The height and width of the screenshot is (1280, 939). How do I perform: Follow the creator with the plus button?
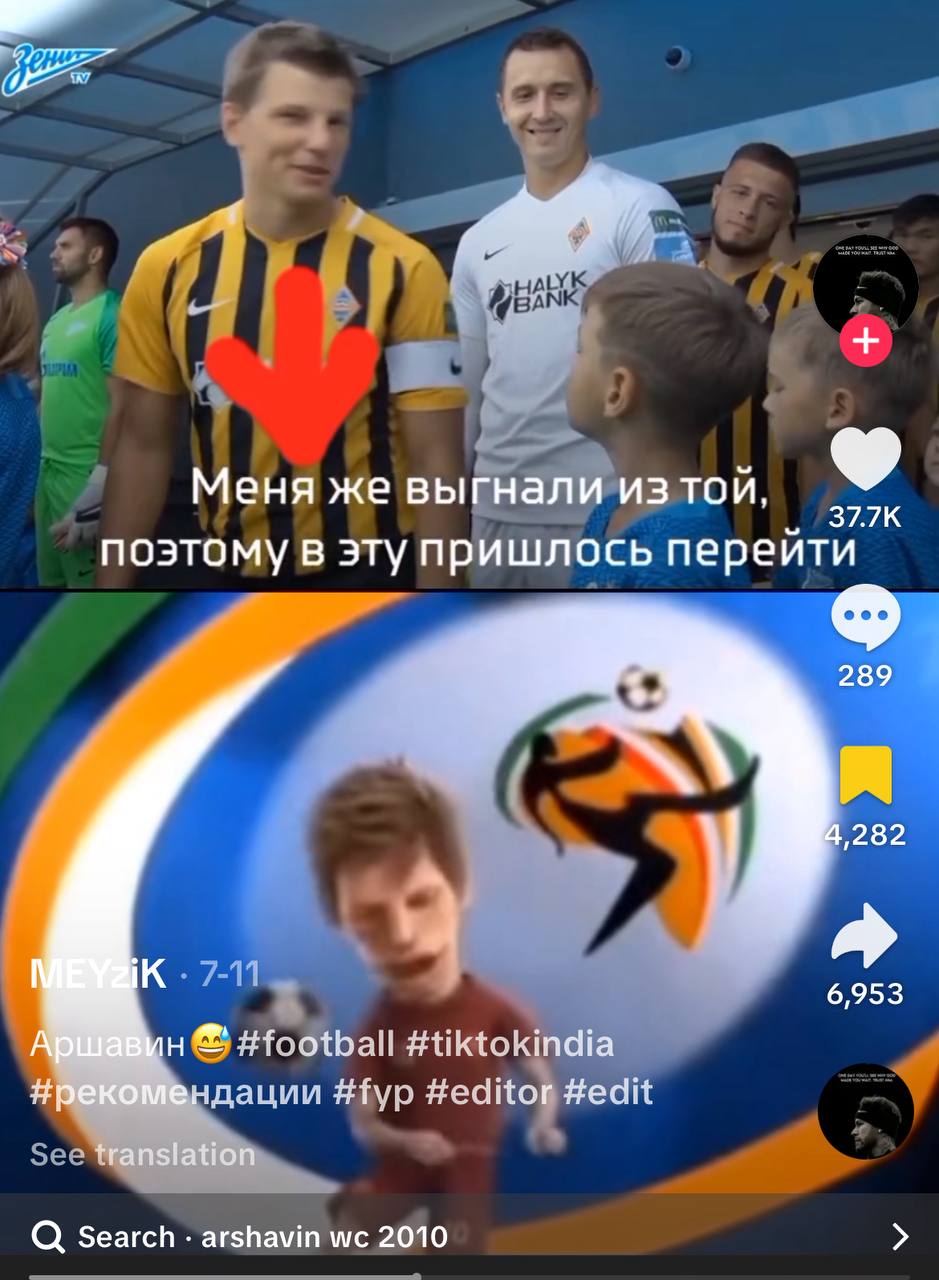tap(865, 343)
